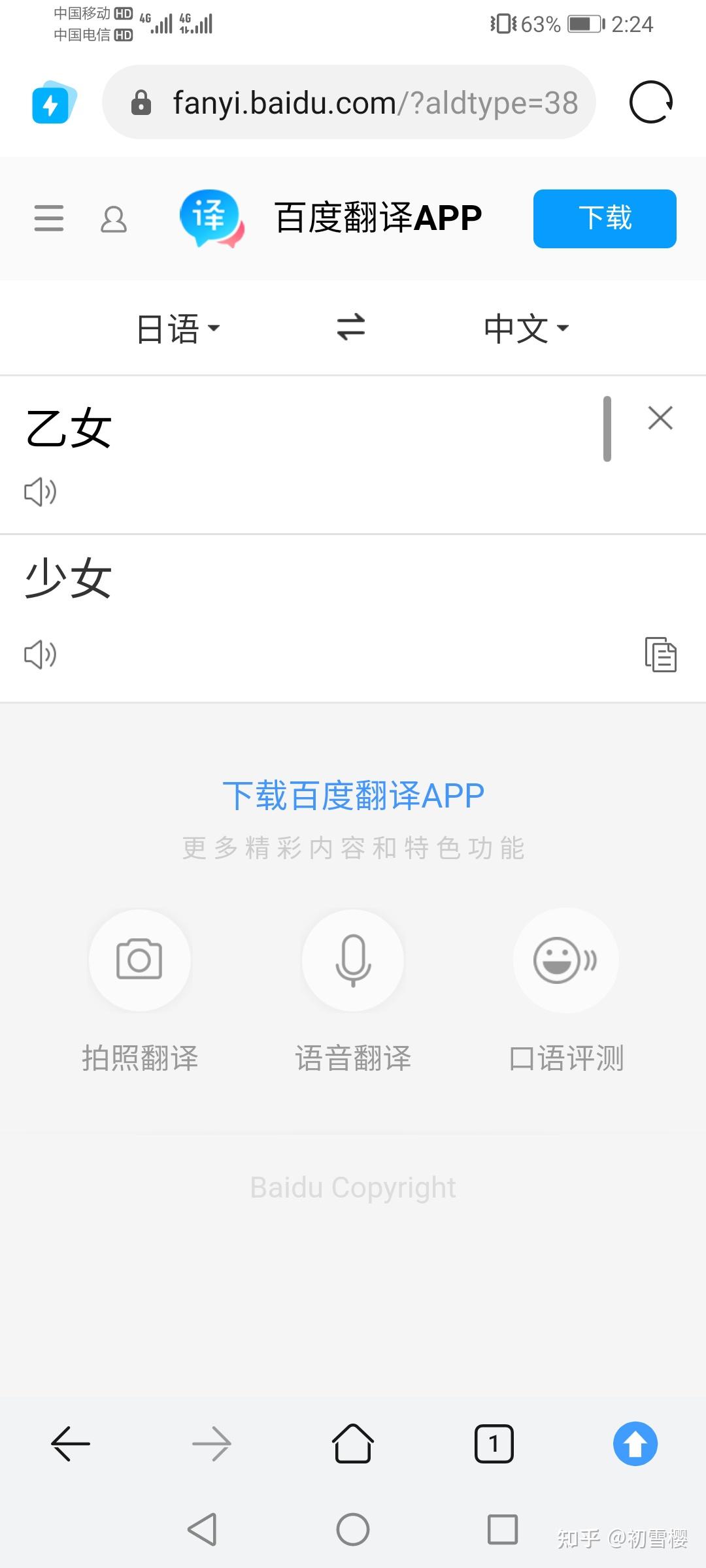Open the 下载百度翻译APP link
This screenshot has width=706, height=1568.
[x=353, y=796]
